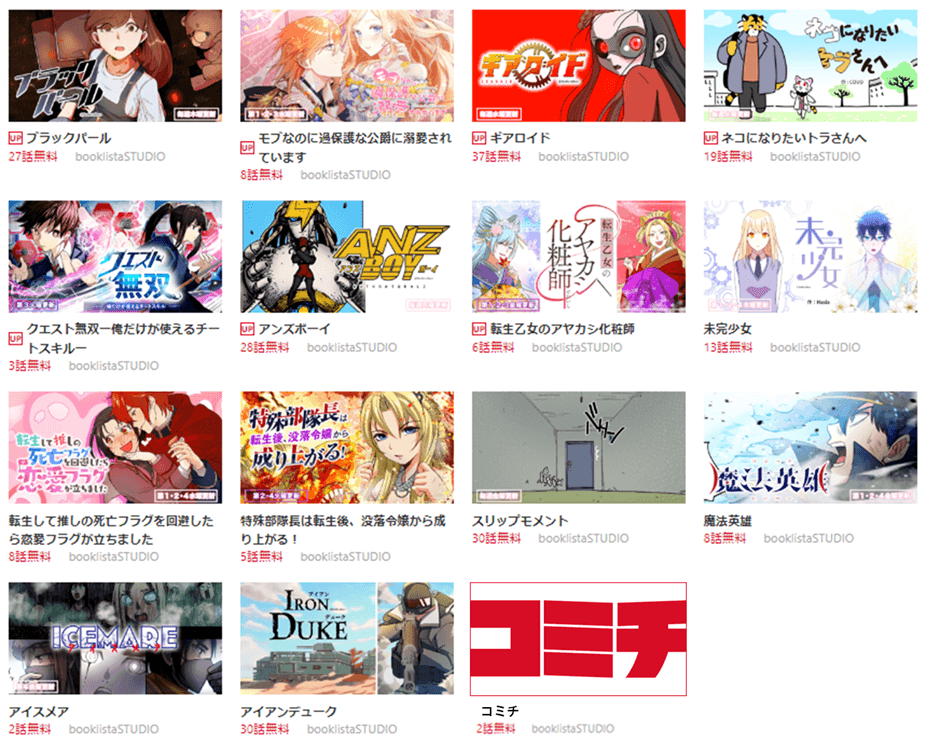Open the ブラックパール manga
940x743 pixels.
click(x=115, y=66)
